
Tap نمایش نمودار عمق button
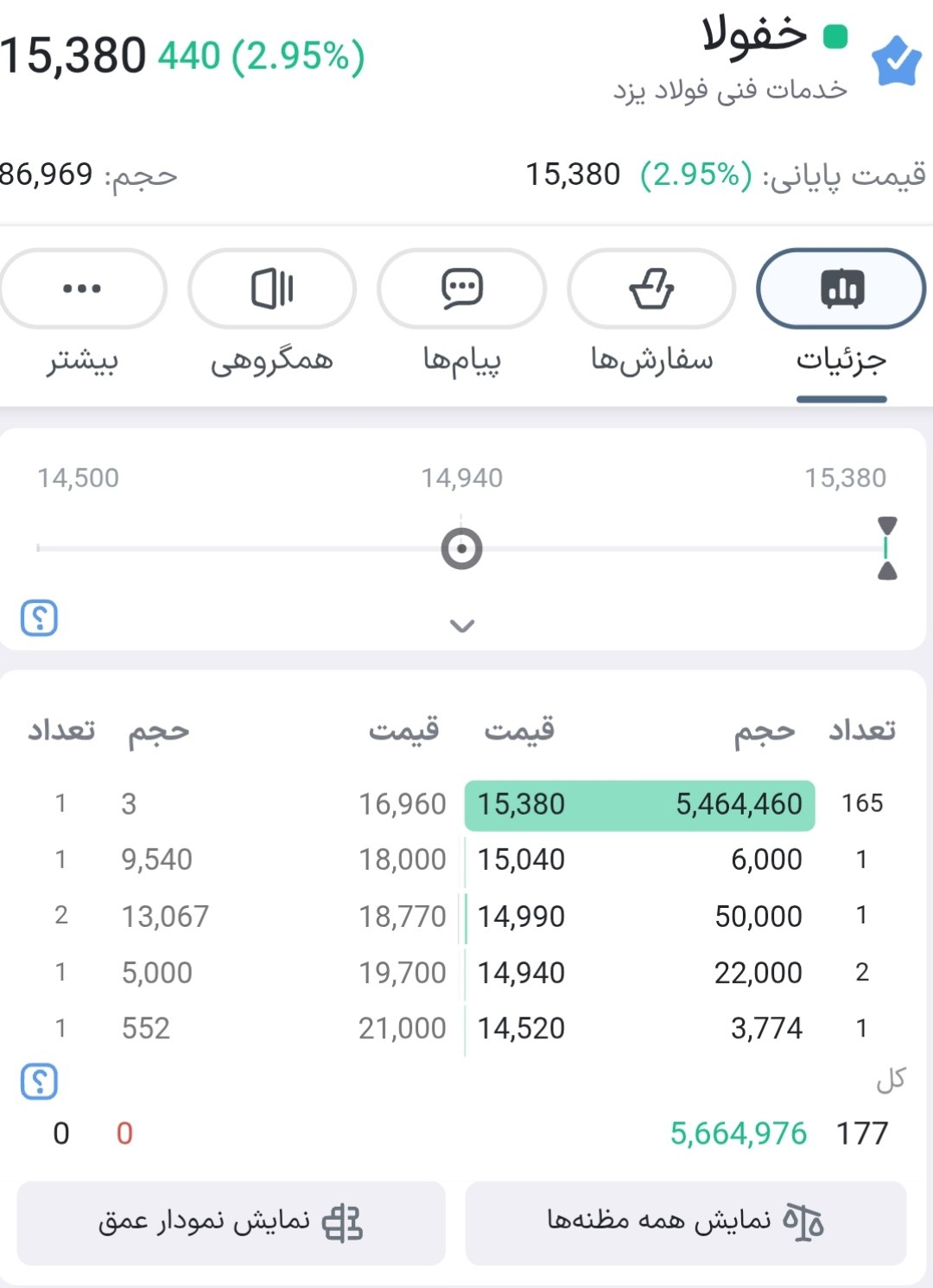click(x=231, y=1222)
